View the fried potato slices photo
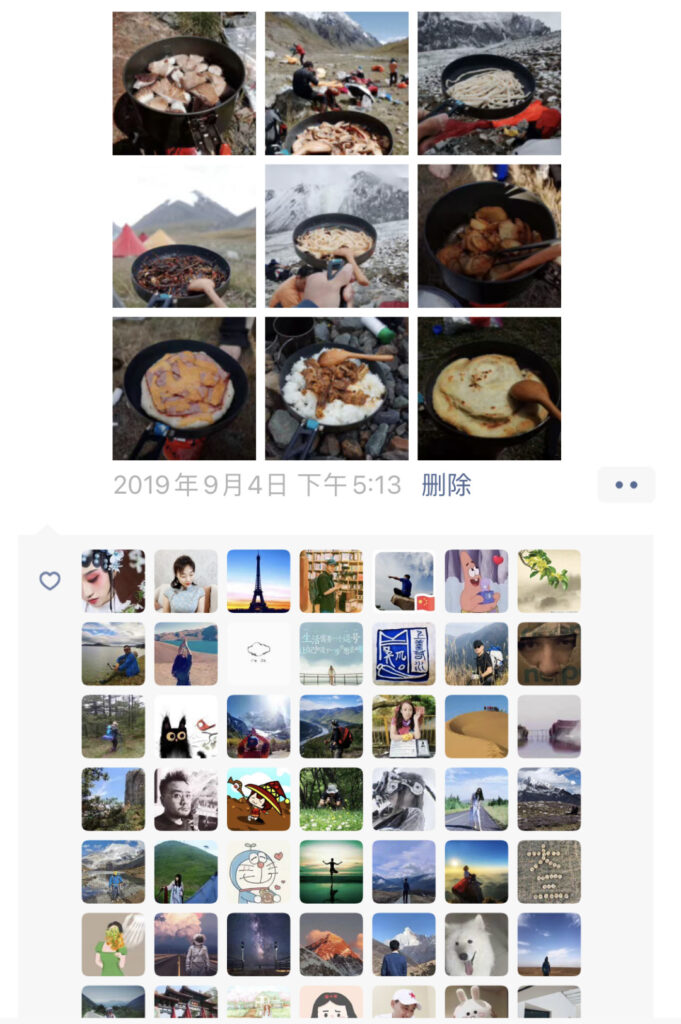Image resolution: width=681 pixels, height=1024 pixels. [x=489, y=236]
